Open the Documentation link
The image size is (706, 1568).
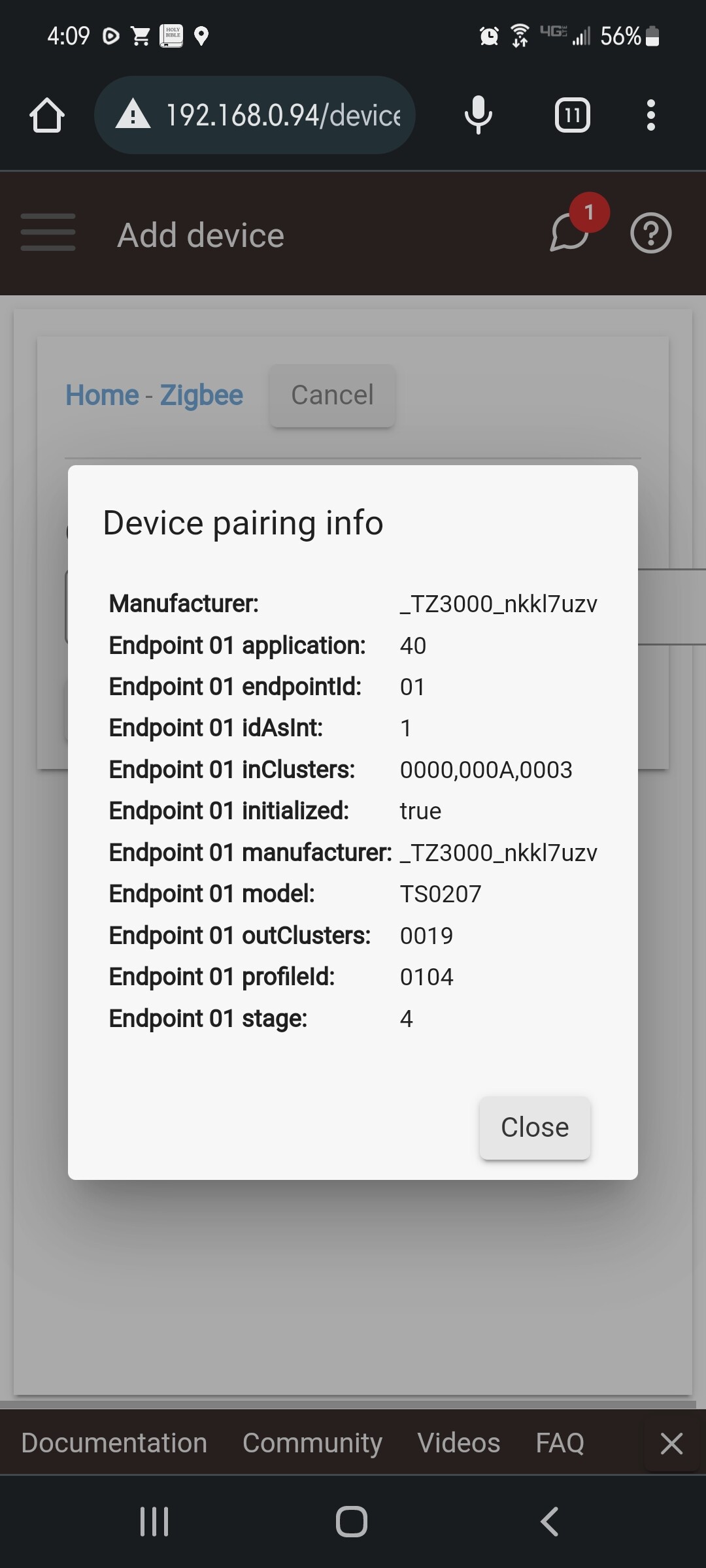114,1443
